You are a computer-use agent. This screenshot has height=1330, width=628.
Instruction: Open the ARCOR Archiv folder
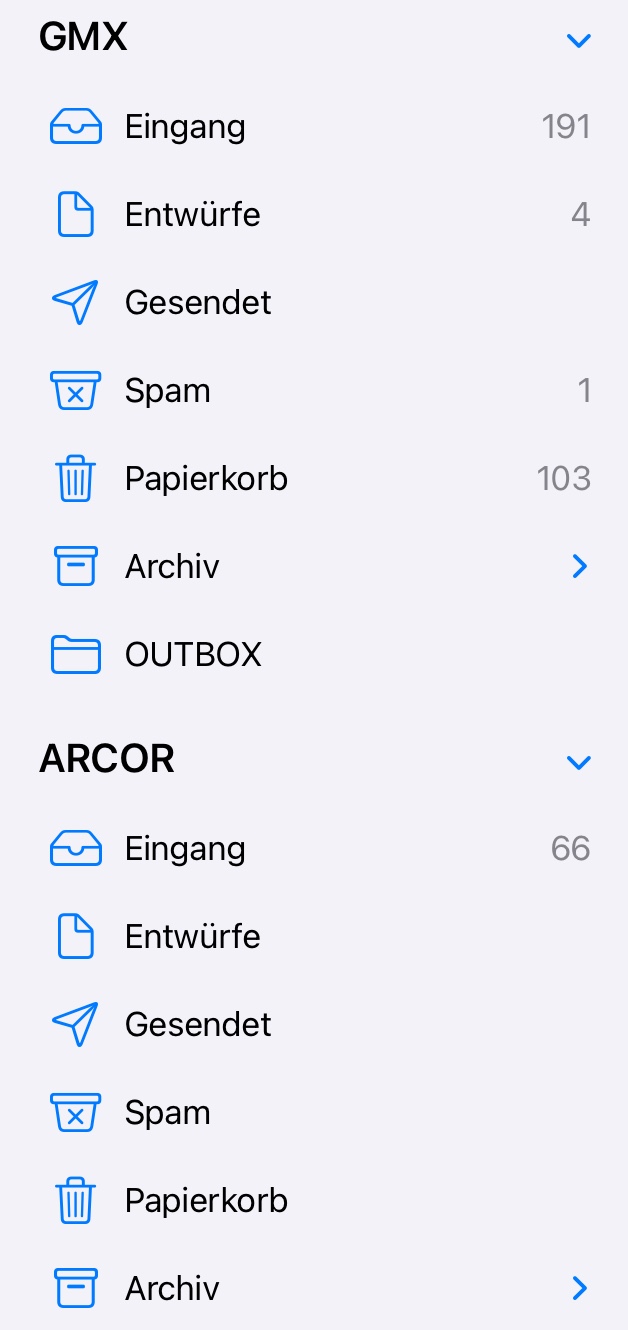tap(172, 1289)
